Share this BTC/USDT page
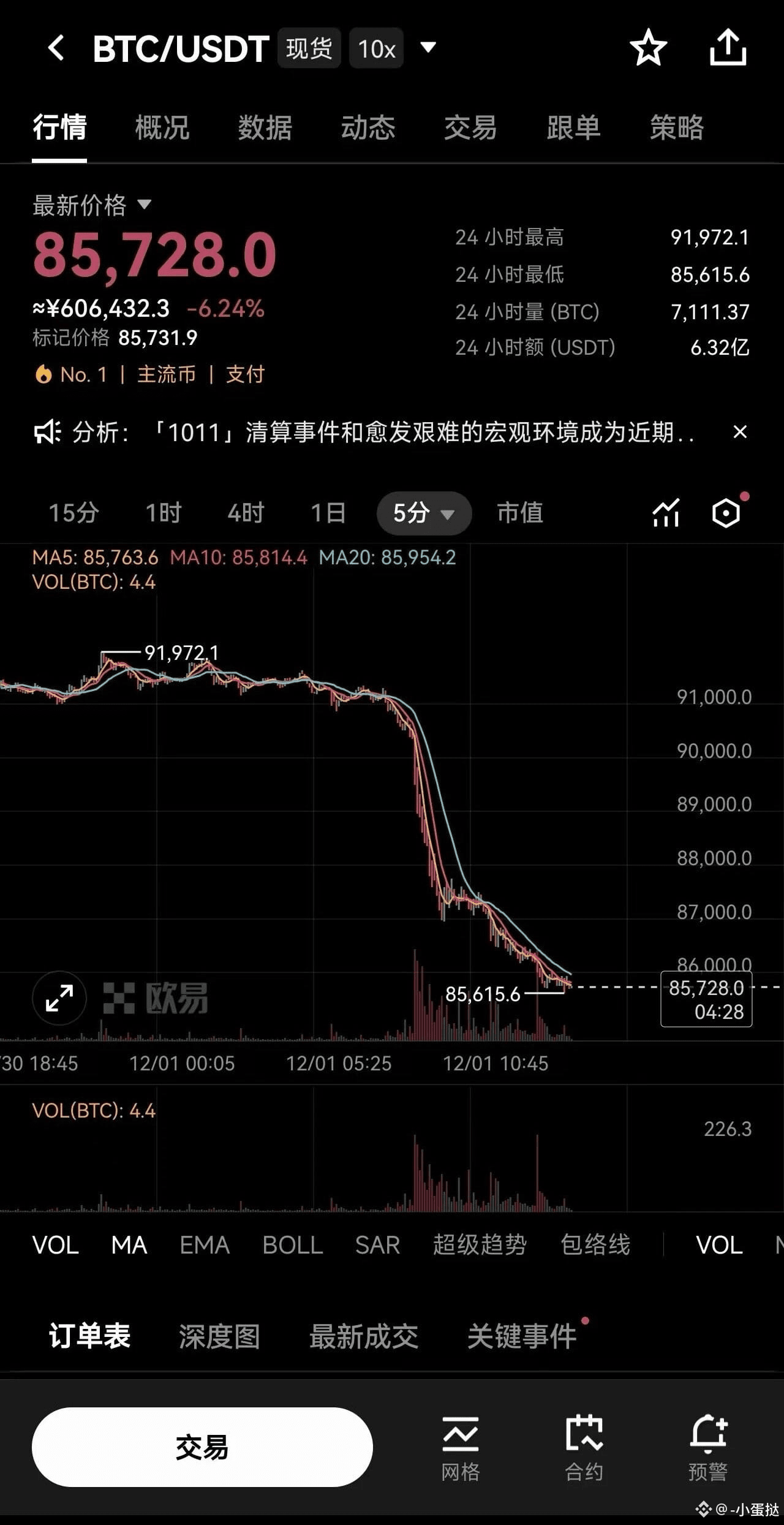The image size is (784, 1525). (x=728, y=48)
